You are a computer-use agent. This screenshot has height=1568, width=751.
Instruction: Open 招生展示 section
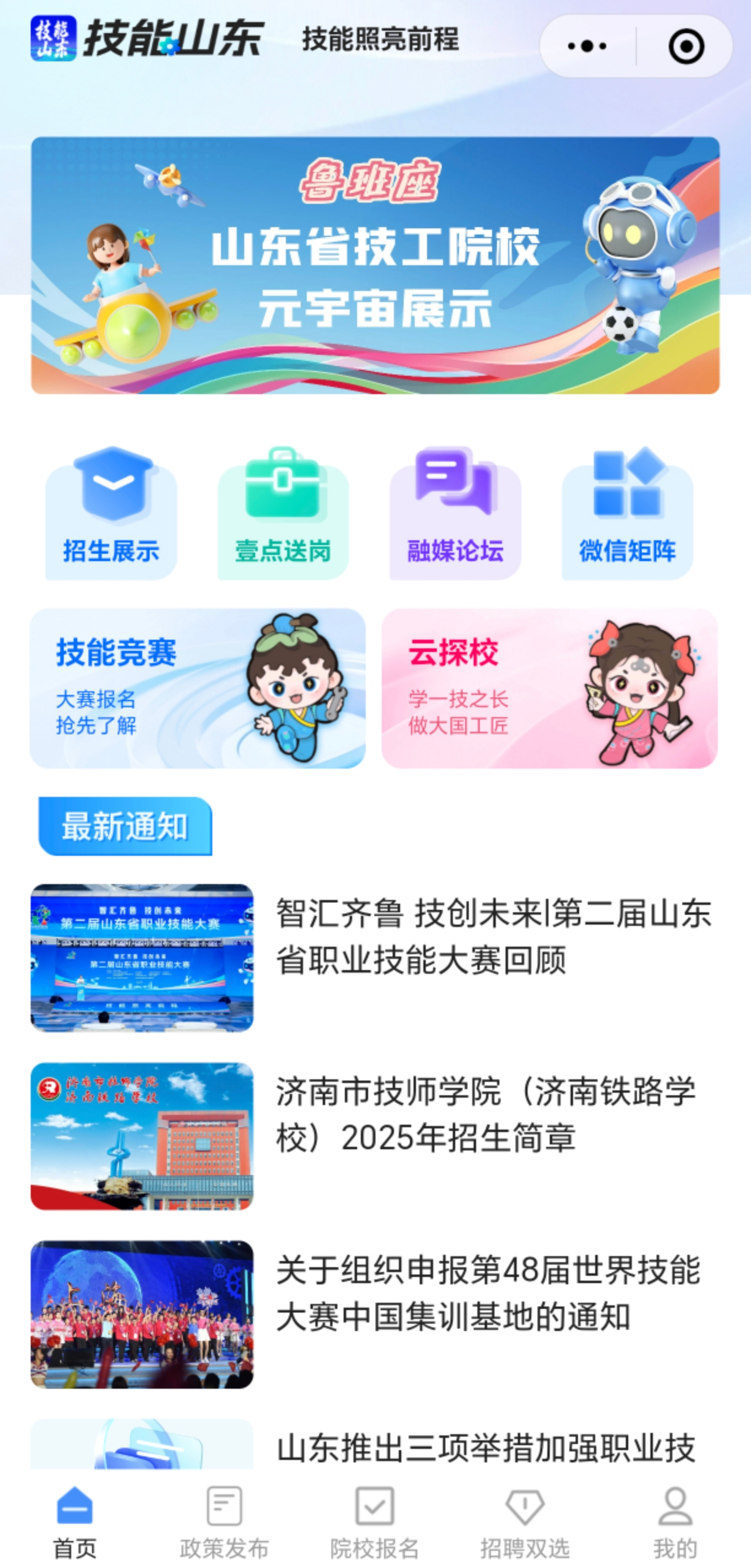tap(111, 514)
